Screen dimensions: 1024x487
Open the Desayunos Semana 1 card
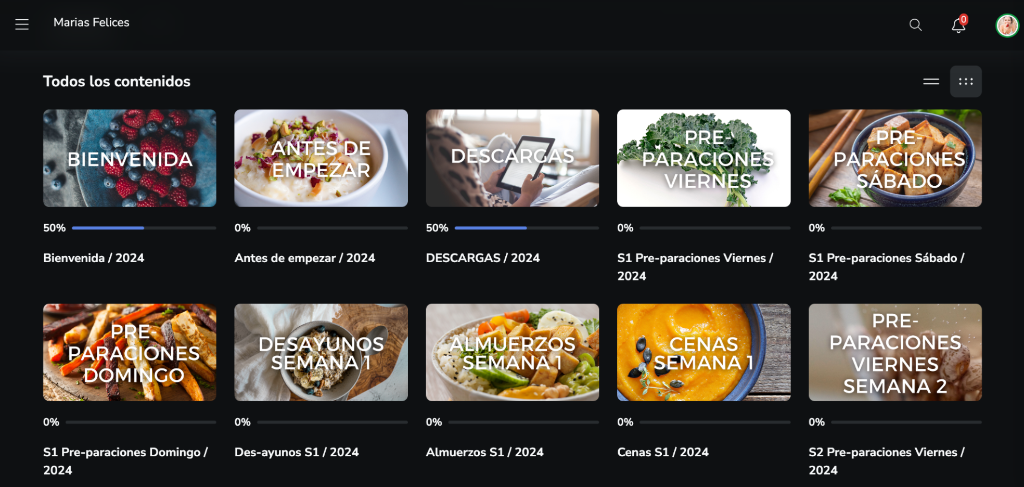point(321,352)
